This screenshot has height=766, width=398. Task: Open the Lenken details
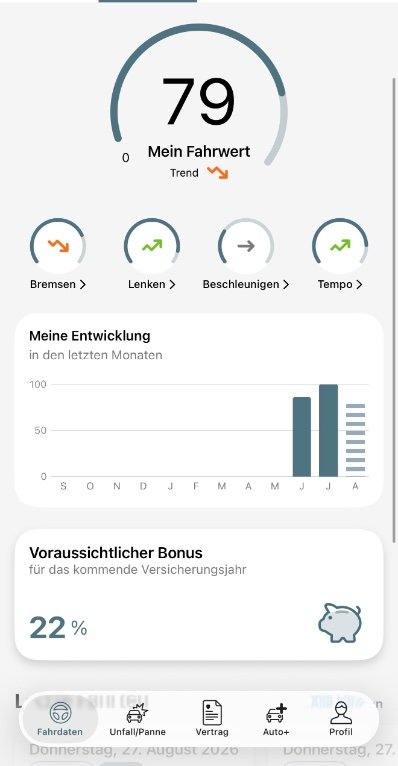(152, 255)
